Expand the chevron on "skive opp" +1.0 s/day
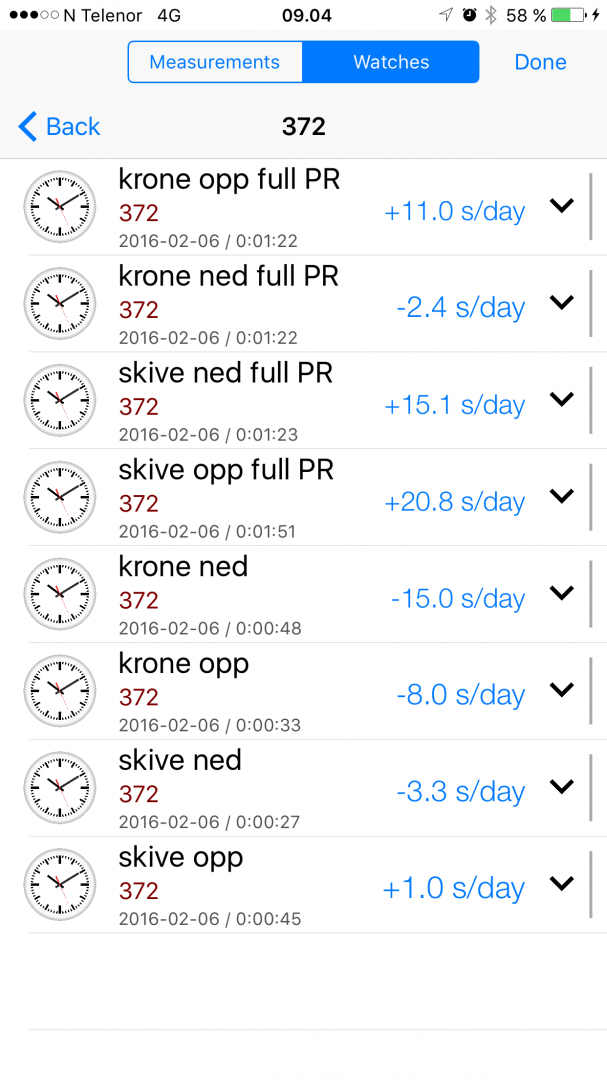Viewport: 607px width, 1080px height. coord(562,884)
